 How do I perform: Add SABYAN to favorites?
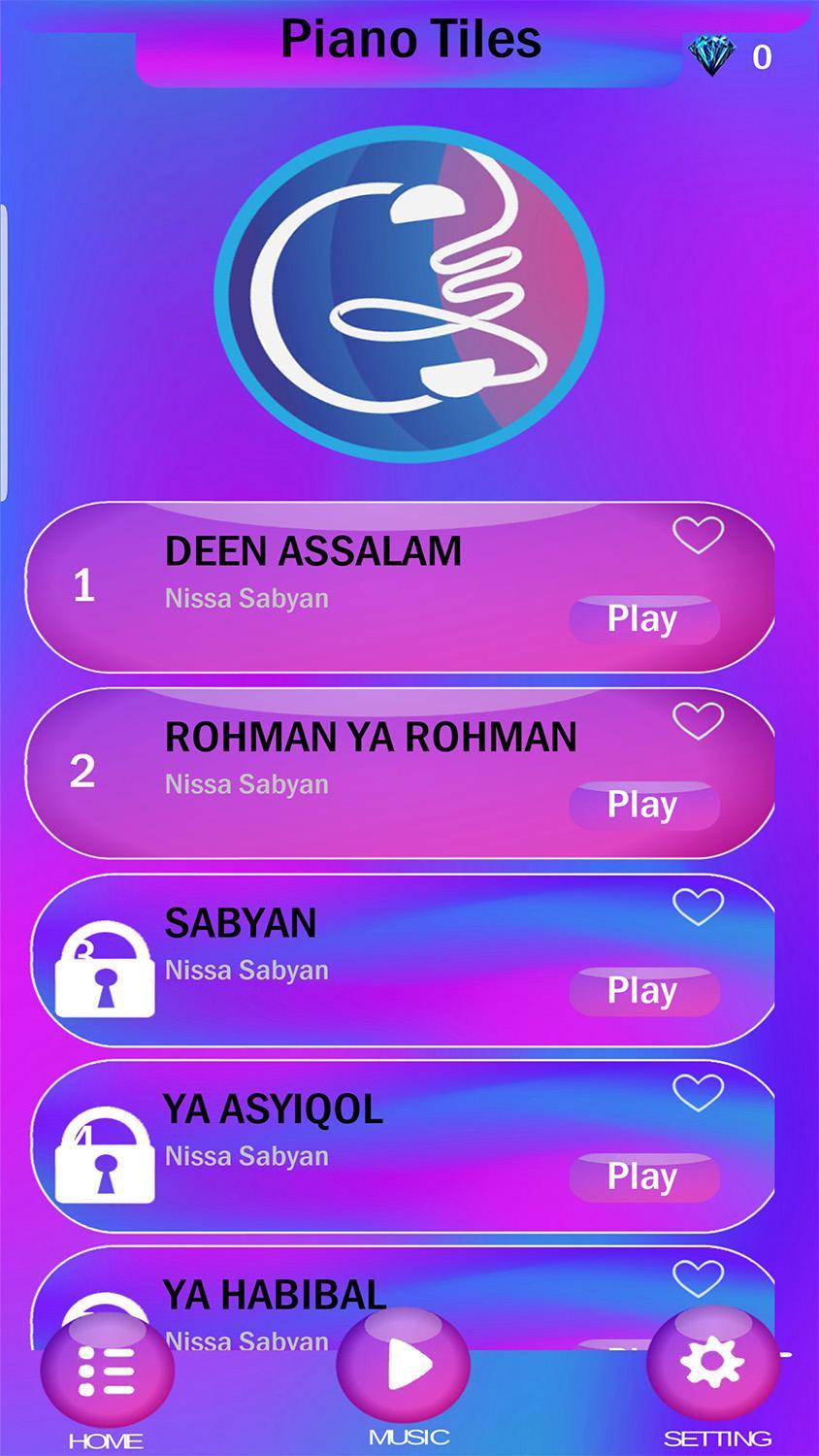698,907
